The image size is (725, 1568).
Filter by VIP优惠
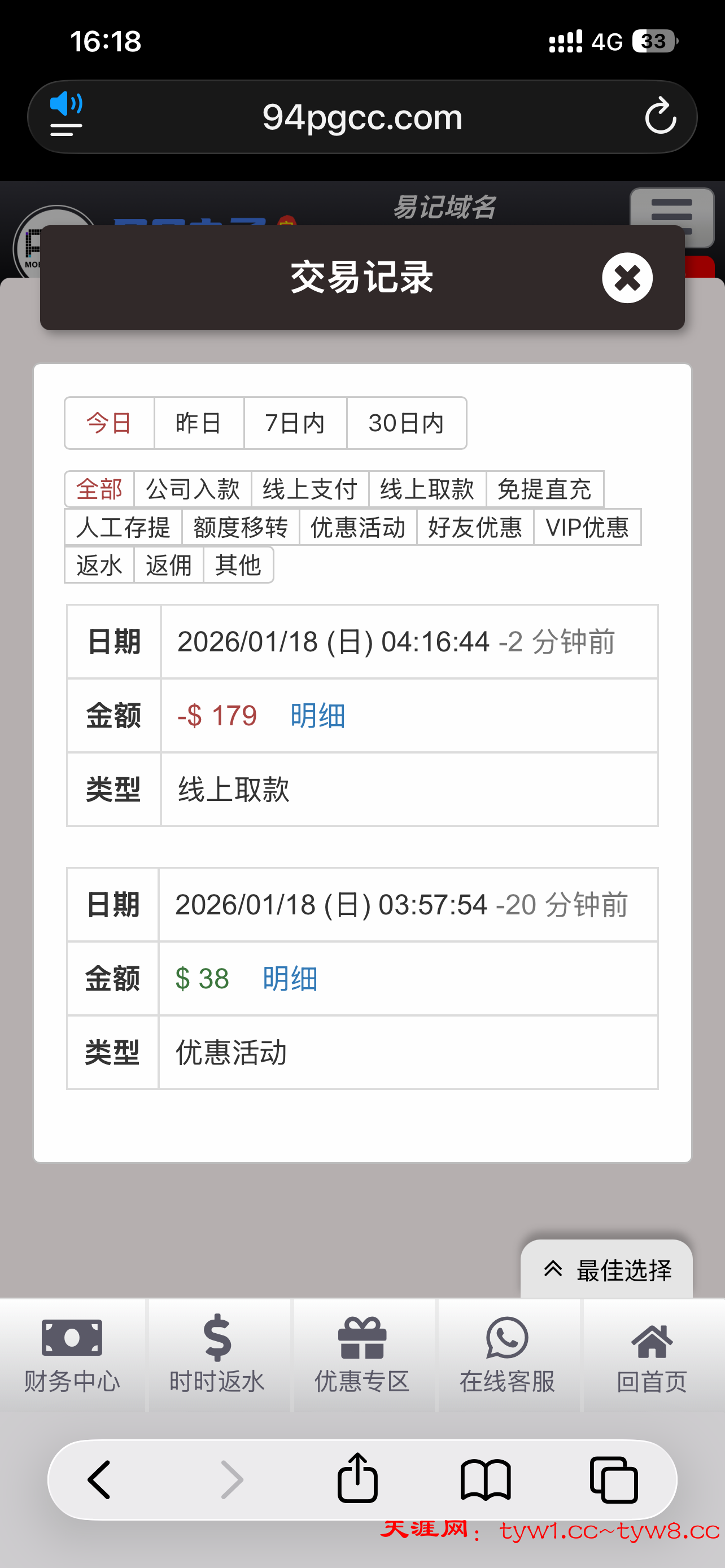pos(587,527)
